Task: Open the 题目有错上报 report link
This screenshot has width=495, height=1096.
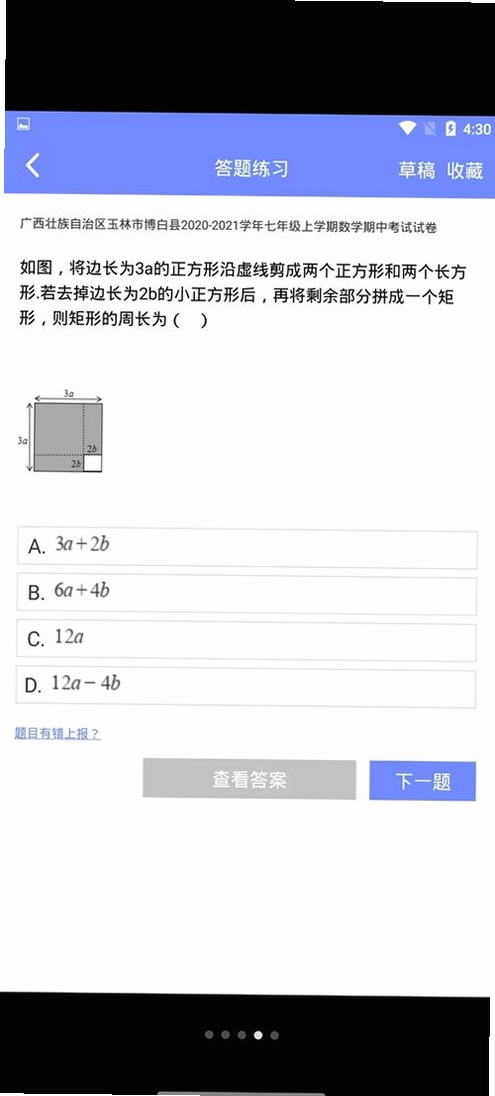Action: pos(57,733)
